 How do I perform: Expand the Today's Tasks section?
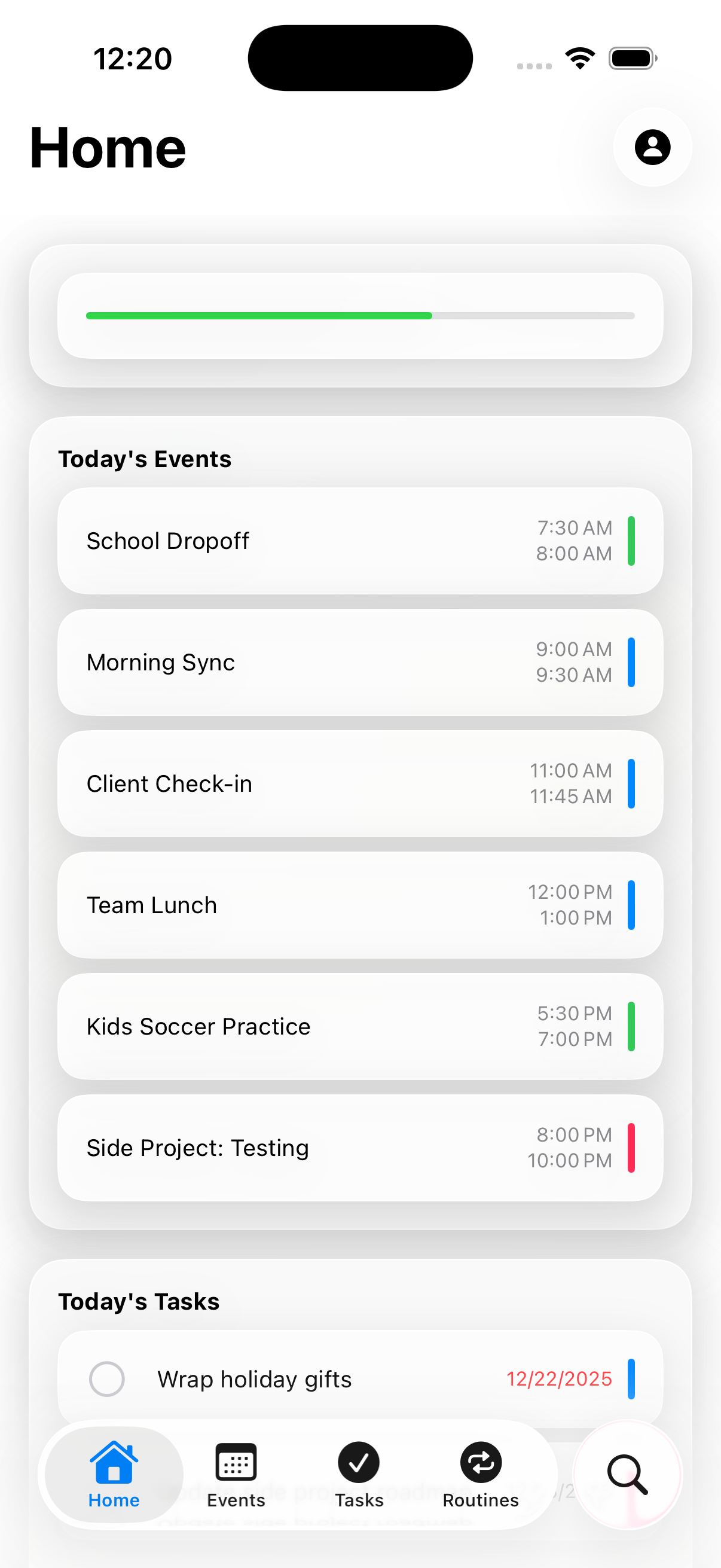tap(139, 1301)
